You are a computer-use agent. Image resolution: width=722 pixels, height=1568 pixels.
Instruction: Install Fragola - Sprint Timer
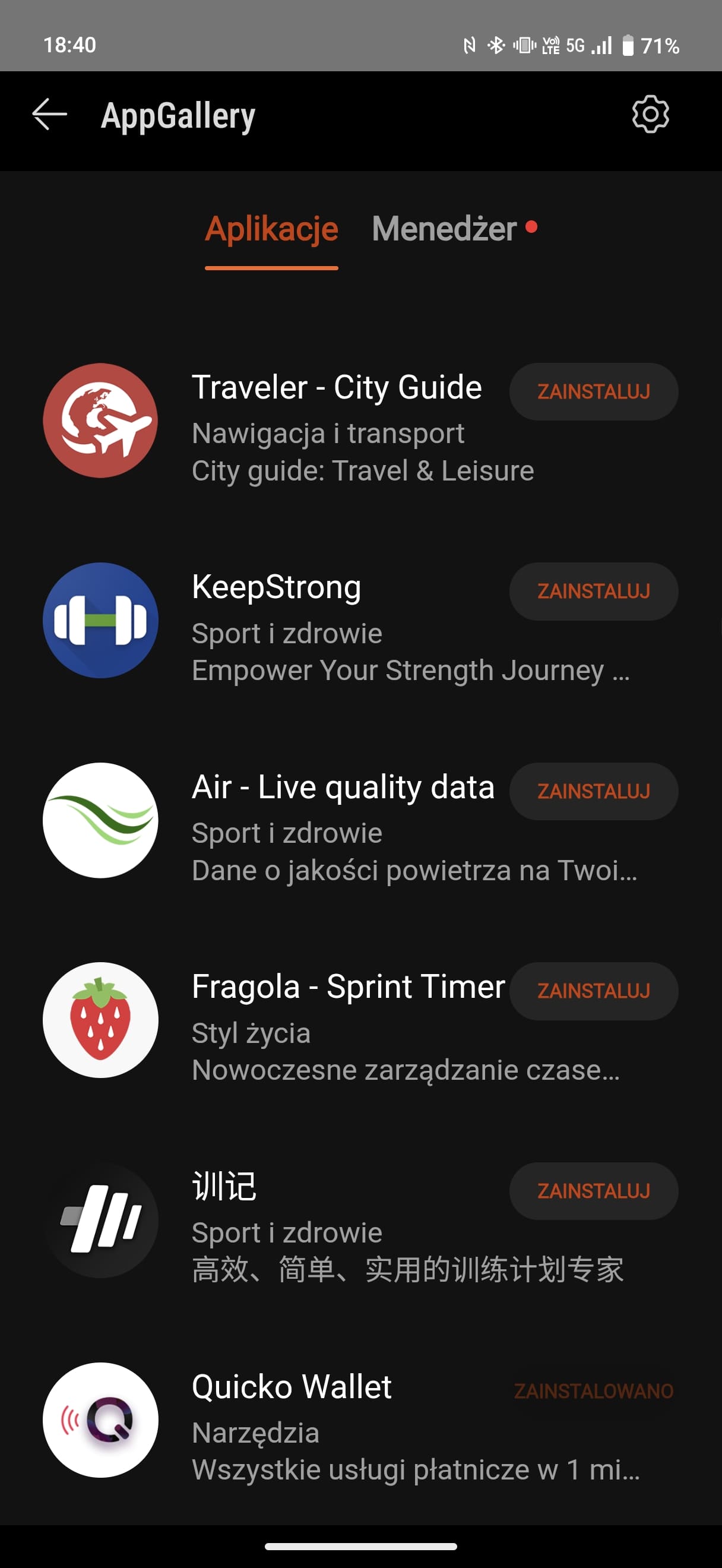(x=594, y=991)
